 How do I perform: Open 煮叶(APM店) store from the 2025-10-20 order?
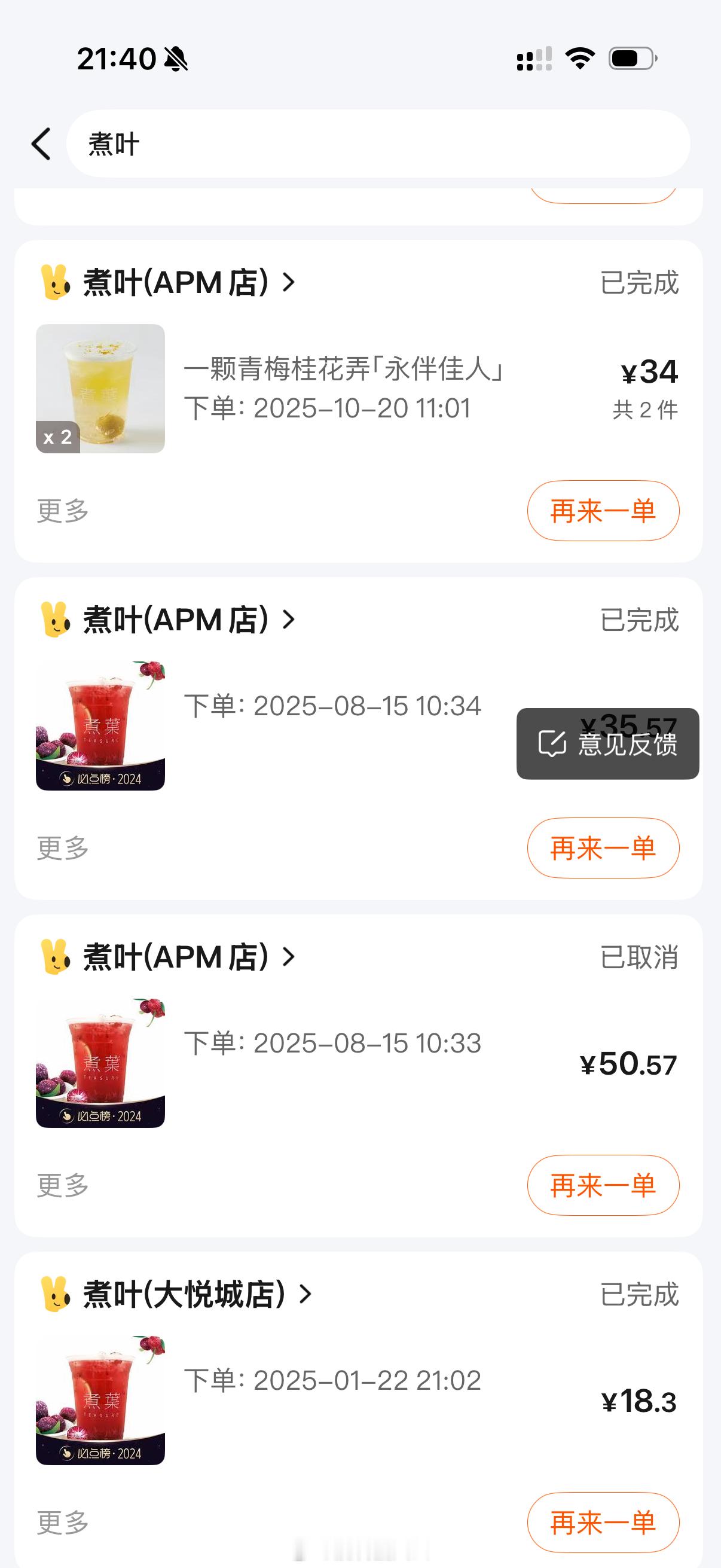point(176,282)
